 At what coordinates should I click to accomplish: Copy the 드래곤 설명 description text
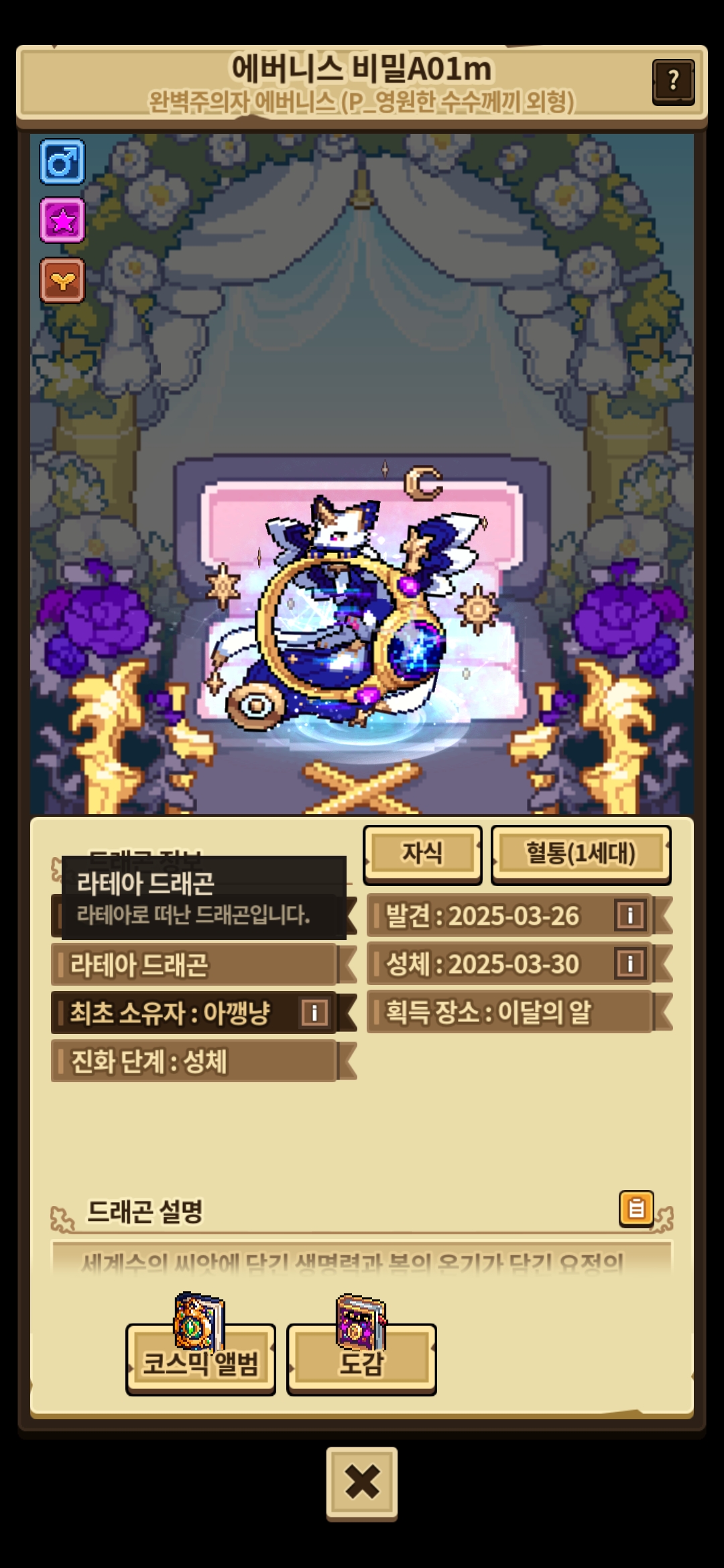tap(636, 1209)
